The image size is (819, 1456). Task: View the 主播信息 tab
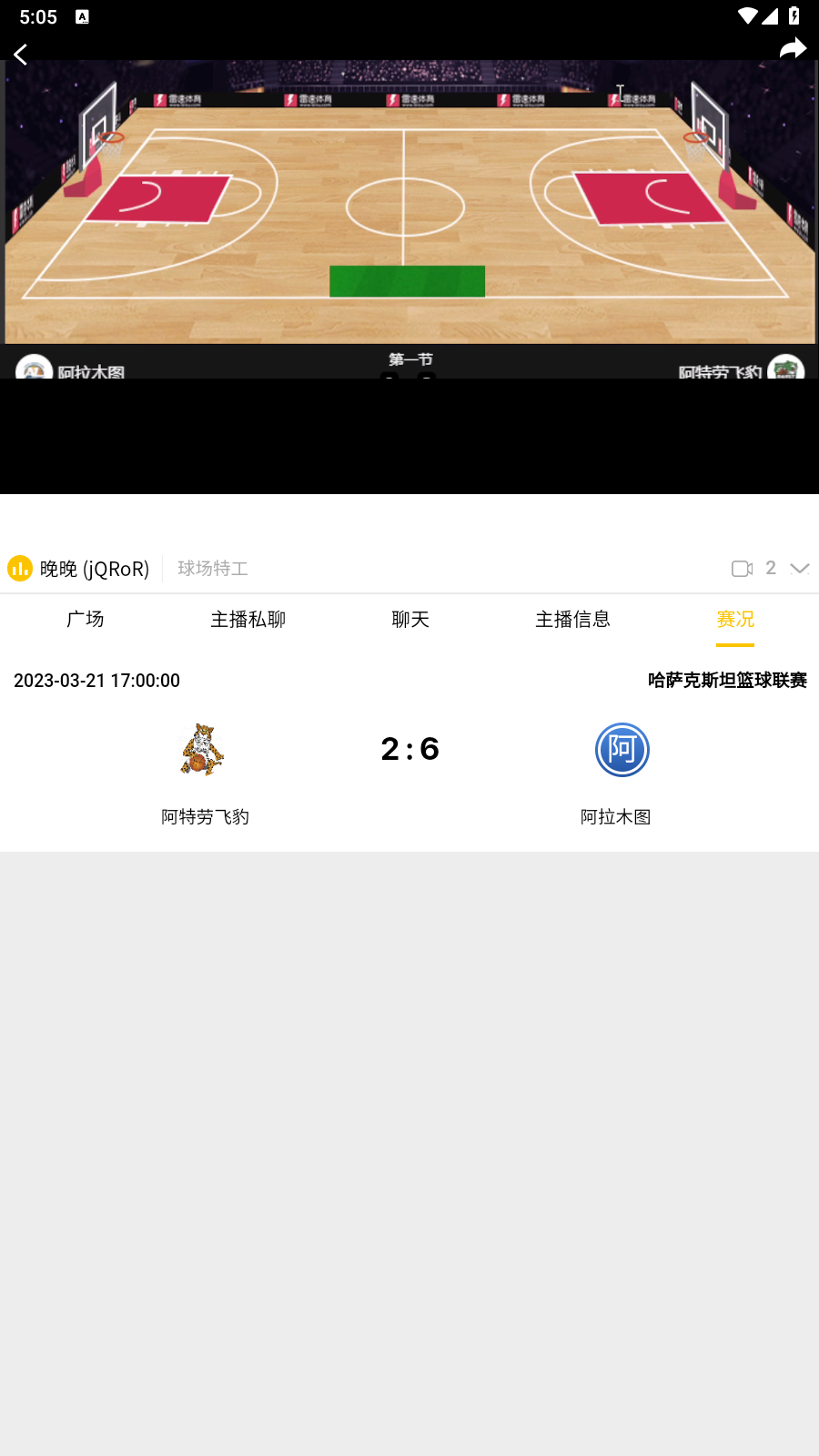coord(572,620)
